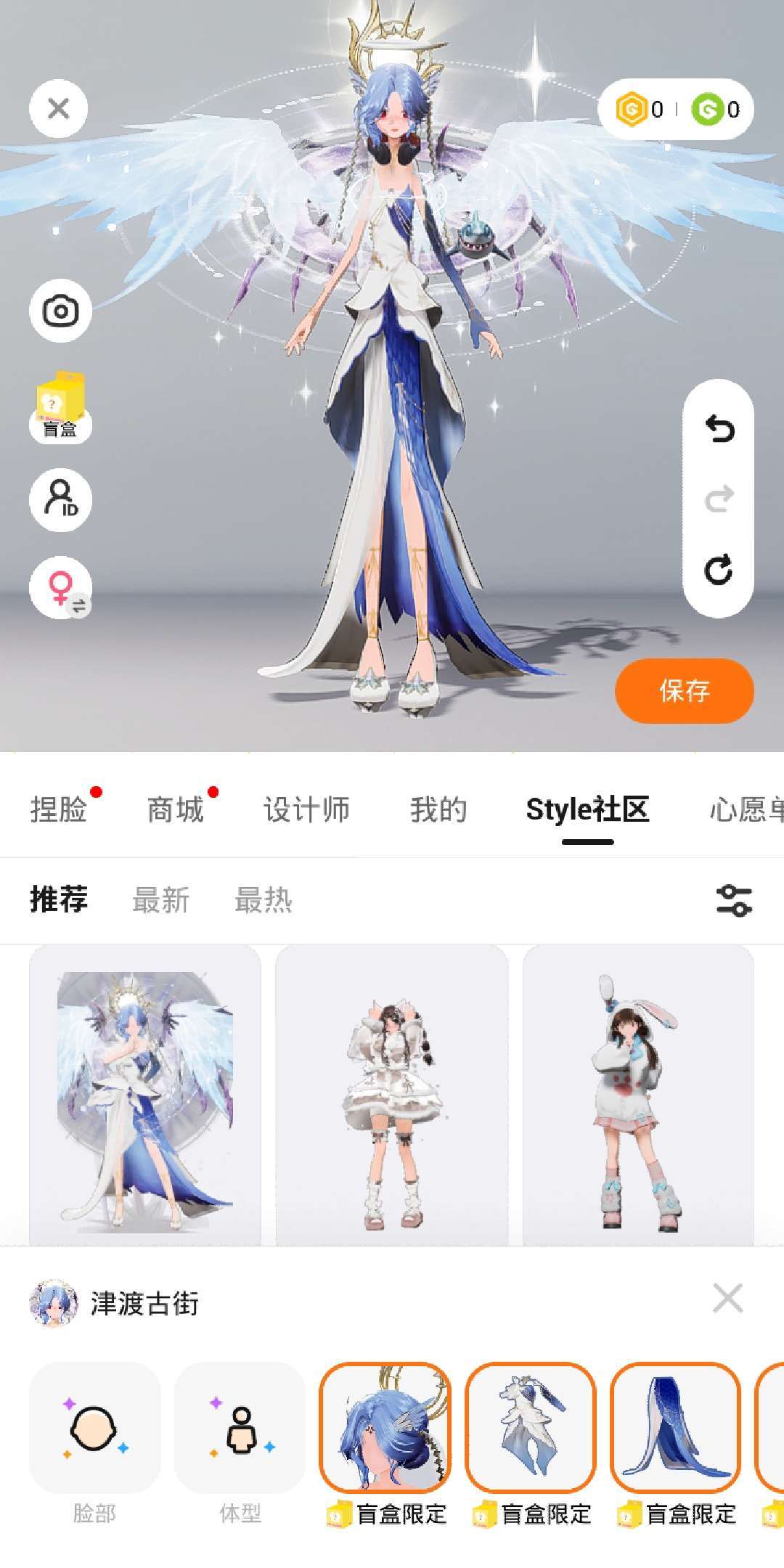Sort styles by 最新
Screen dimensions: 784x1568
click(x=160, y=900)
